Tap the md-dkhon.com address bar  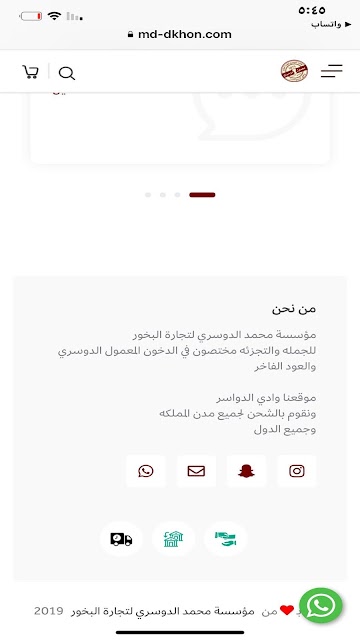[180, 34]
